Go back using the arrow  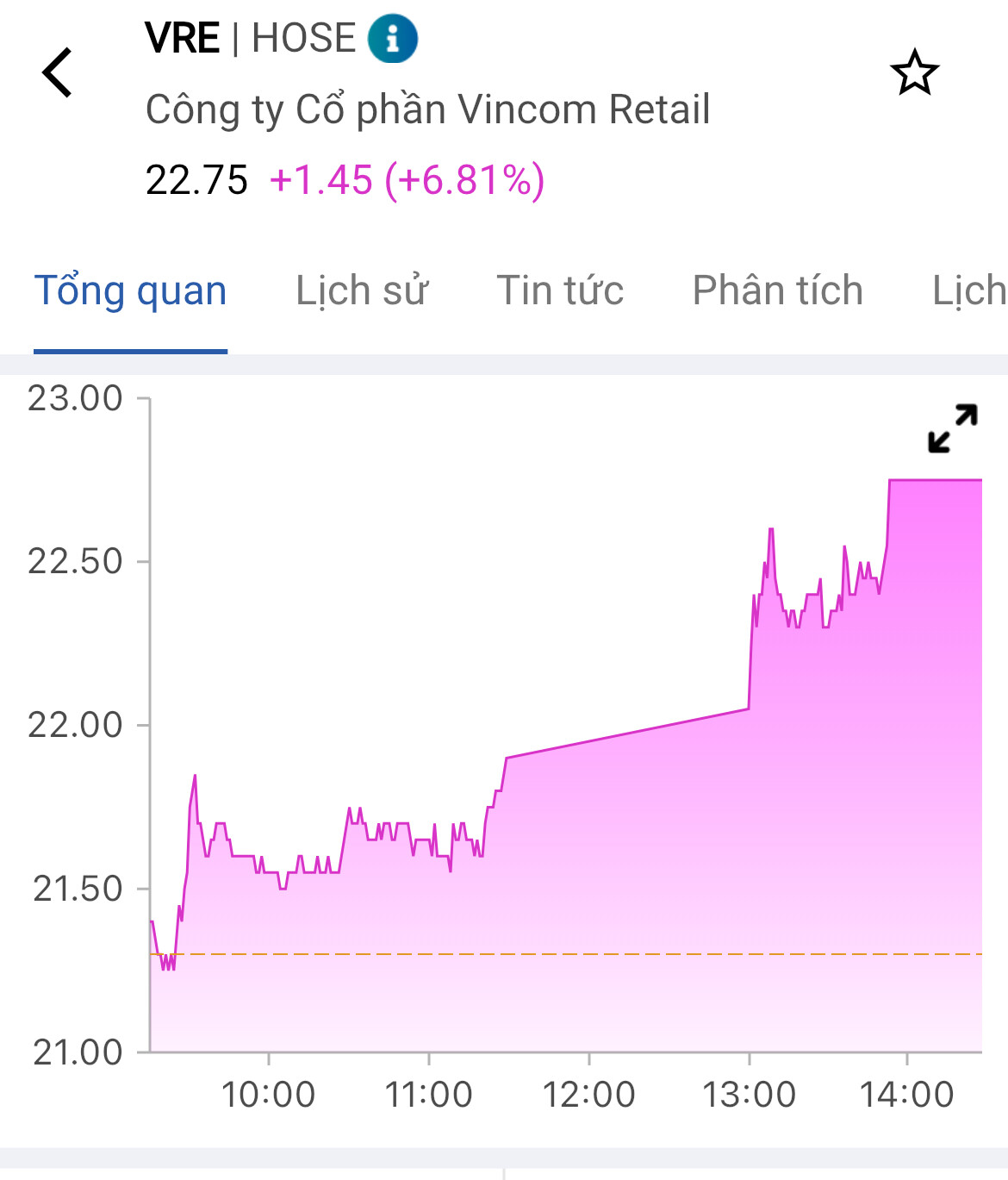tap(57, 72)
